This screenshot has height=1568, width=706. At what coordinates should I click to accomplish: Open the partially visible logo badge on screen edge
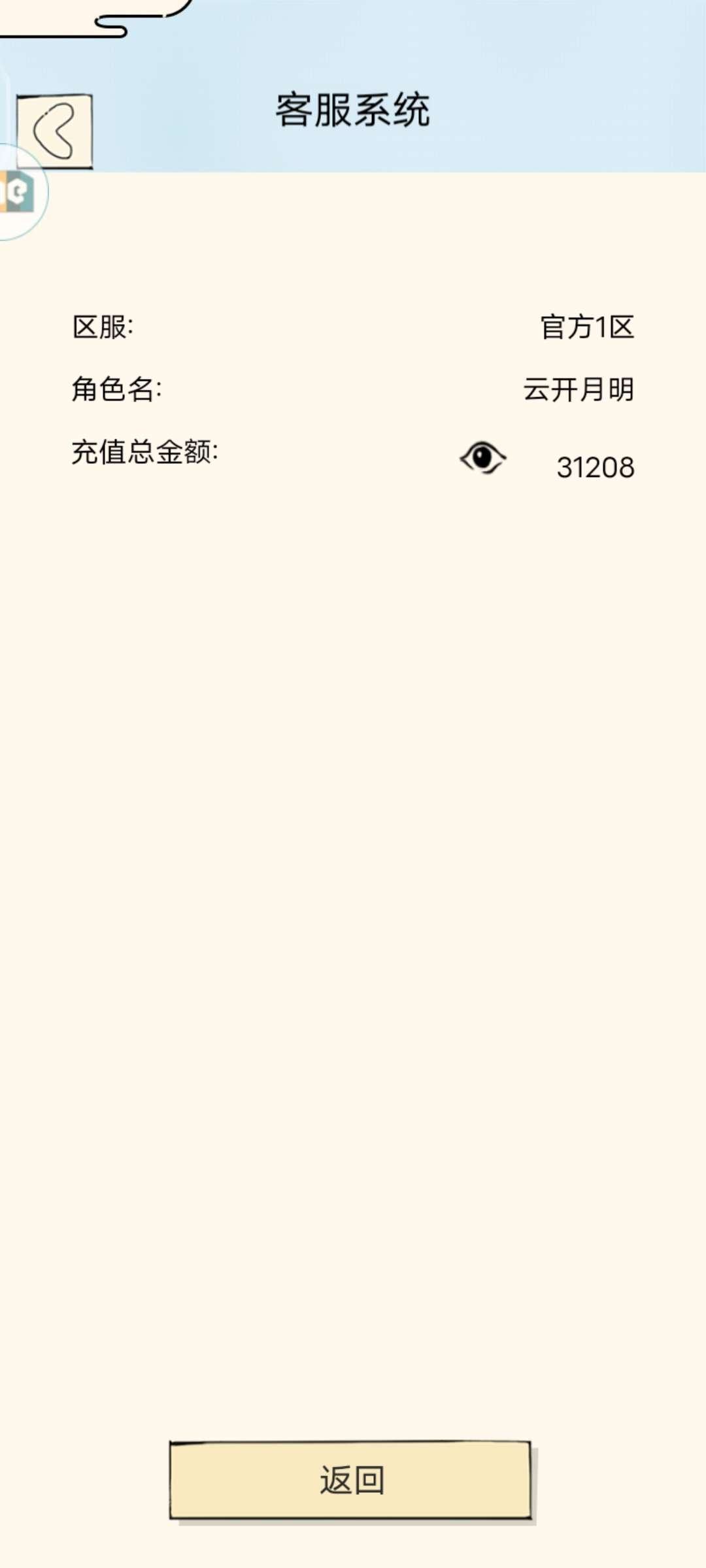coord(16,189)
